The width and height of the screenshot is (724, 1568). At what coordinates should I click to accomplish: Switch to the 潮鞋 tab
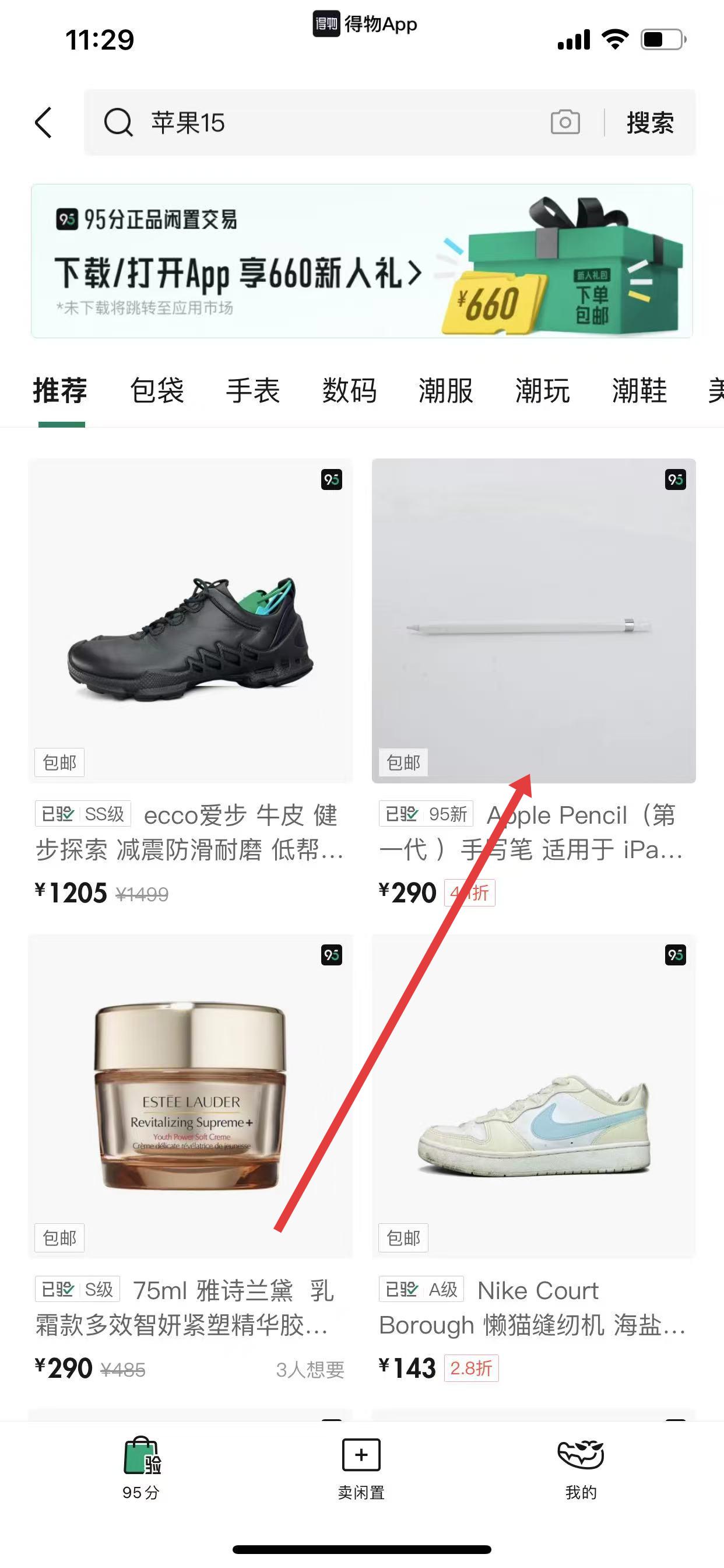click(x=639, y=390)
